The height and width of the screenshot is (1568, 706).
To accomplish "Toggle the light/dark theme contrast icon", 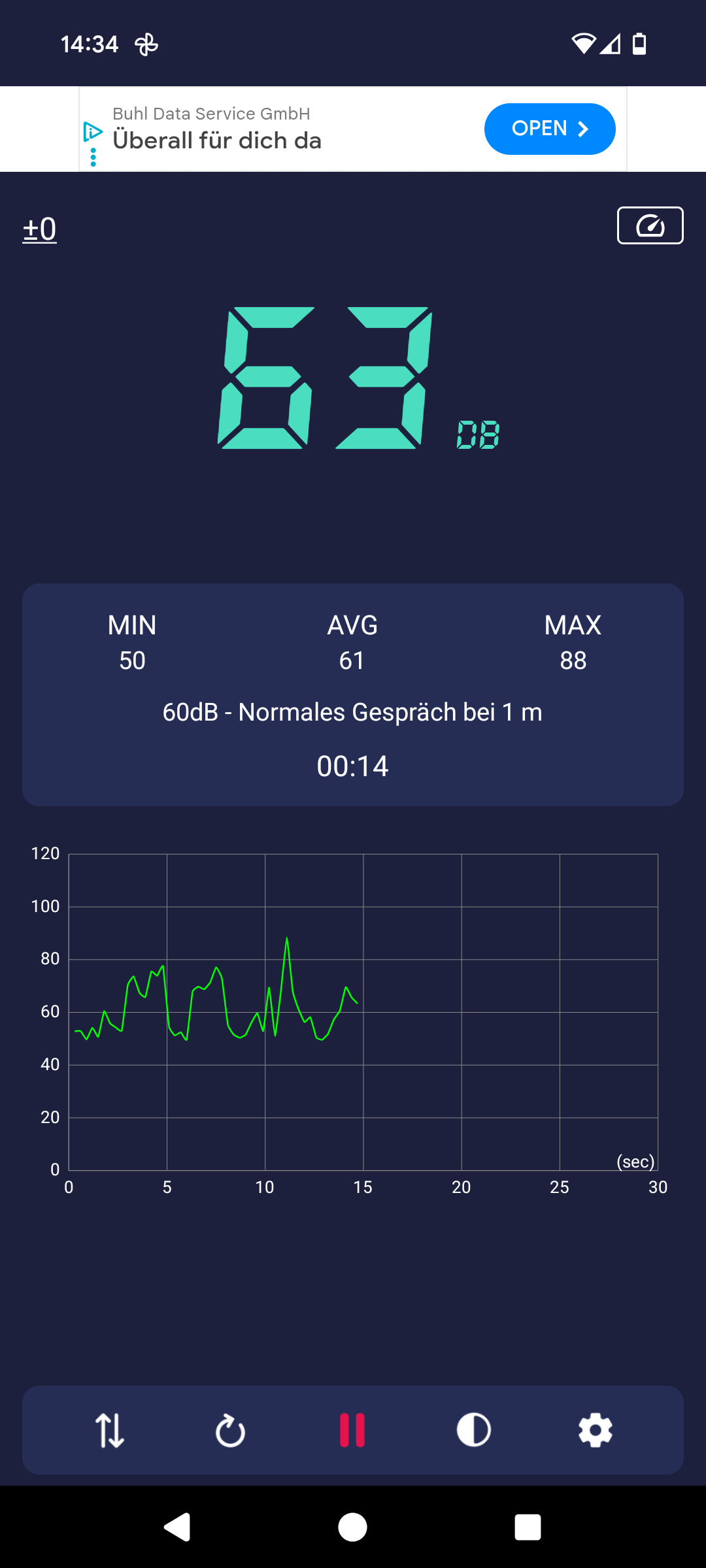I will click(x=474, y=1430).
